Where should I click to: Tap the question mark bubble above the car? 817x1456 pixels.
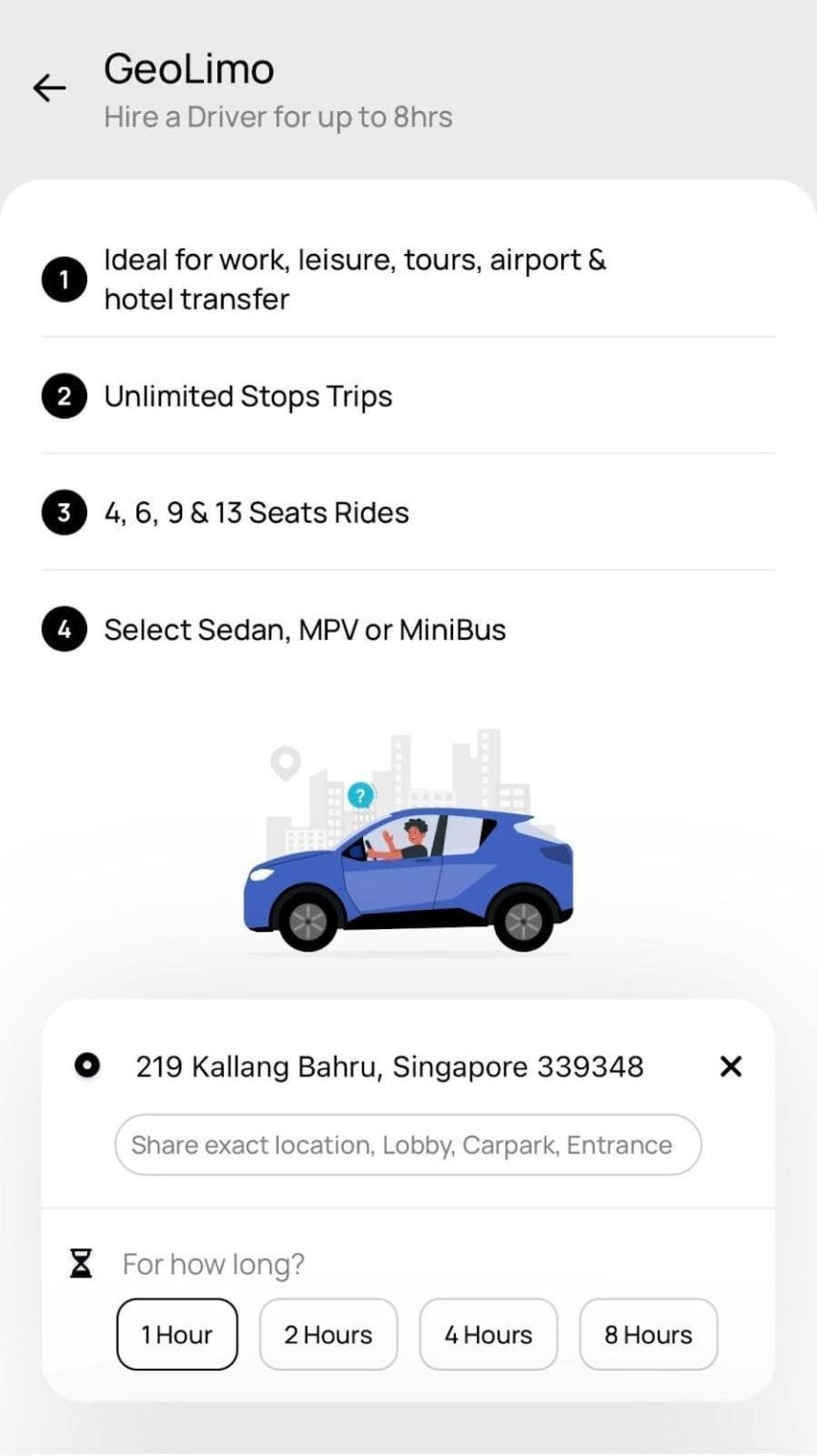tap(360, 795)
